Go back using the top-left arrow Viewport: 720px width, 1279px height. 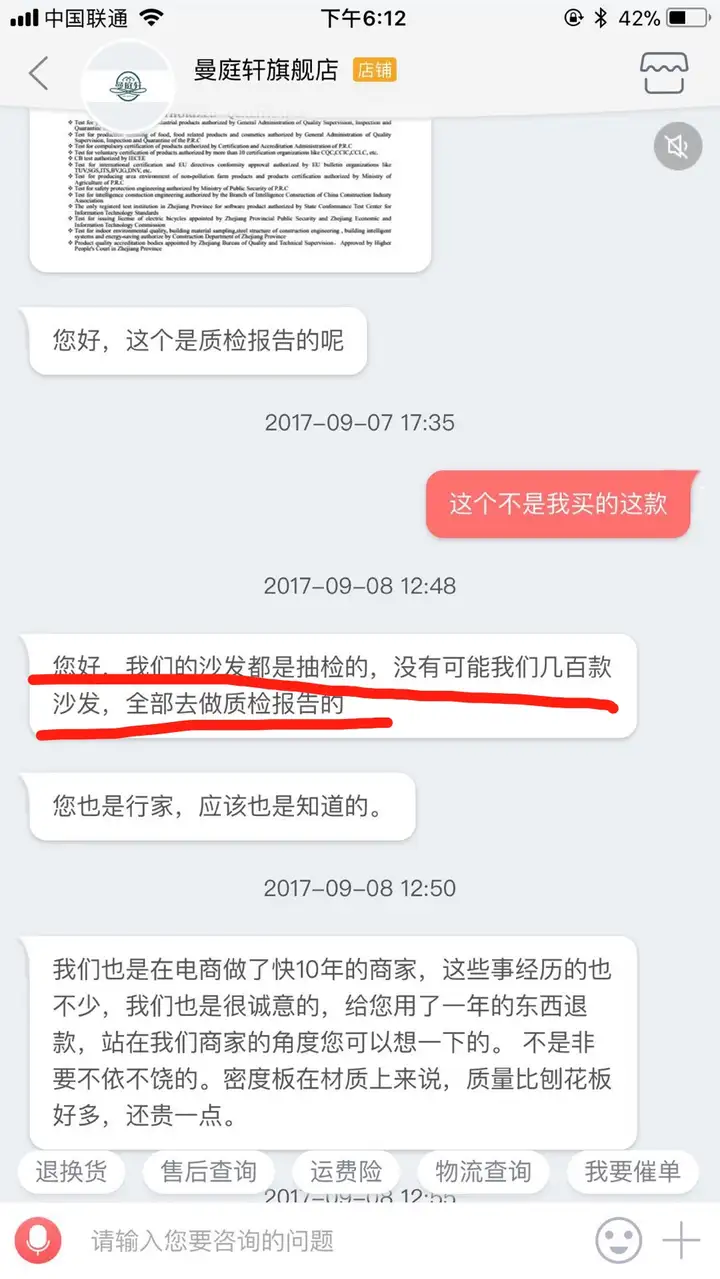click(38, 73)
